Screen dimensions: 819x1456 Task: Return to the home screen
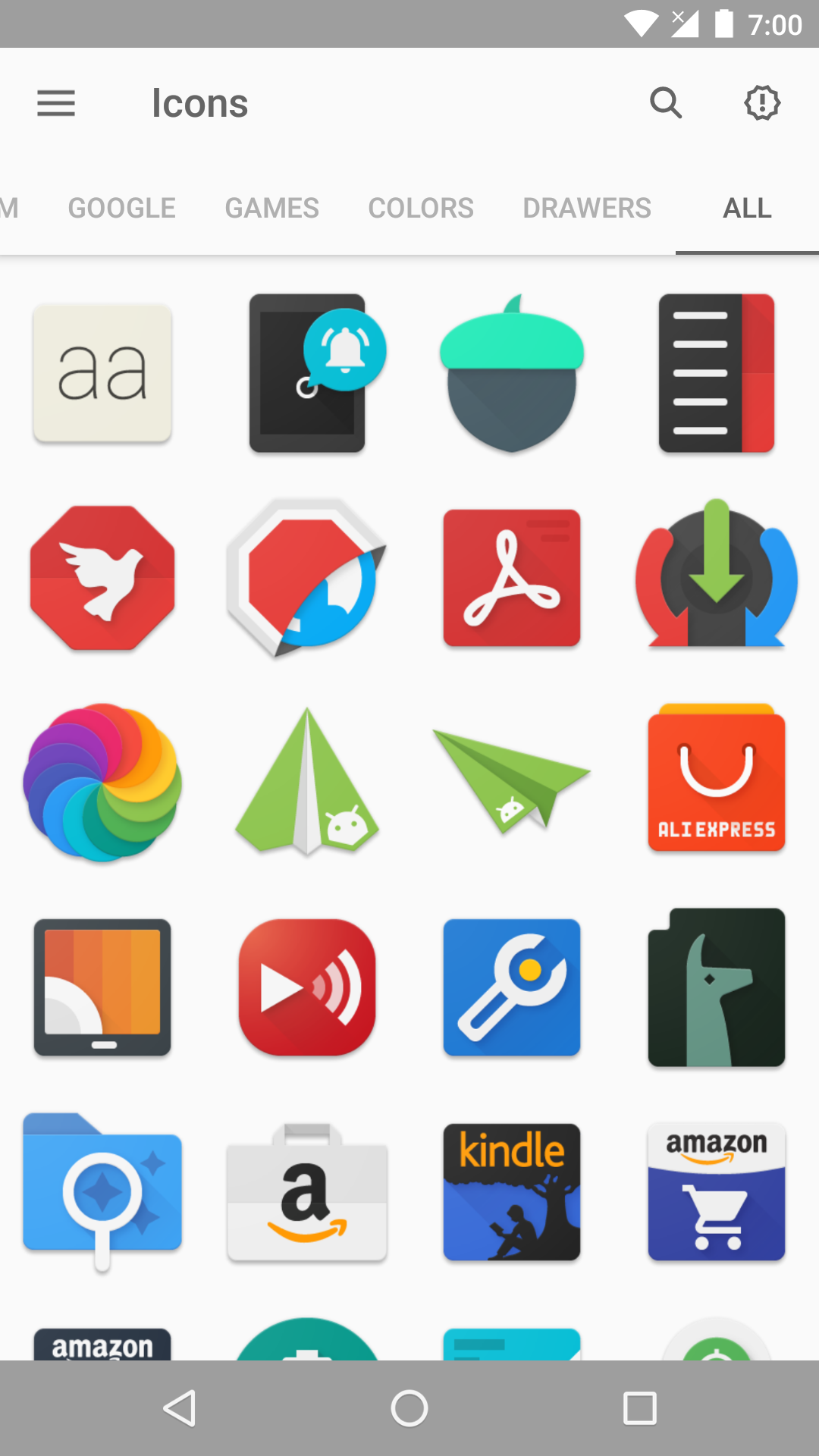click(x=409, y=1409)
